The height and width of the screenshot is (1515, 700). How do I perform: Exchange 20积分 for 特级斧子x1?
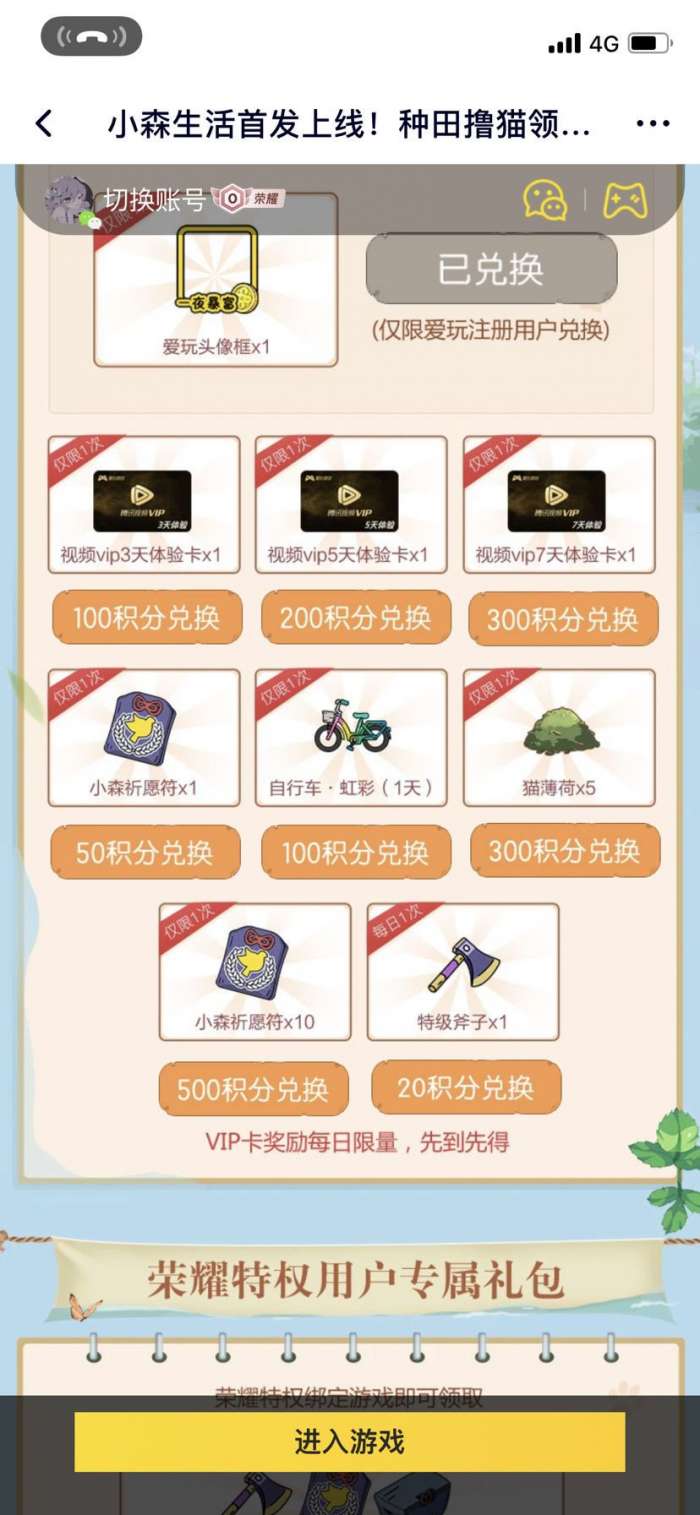pos(465,1088)
